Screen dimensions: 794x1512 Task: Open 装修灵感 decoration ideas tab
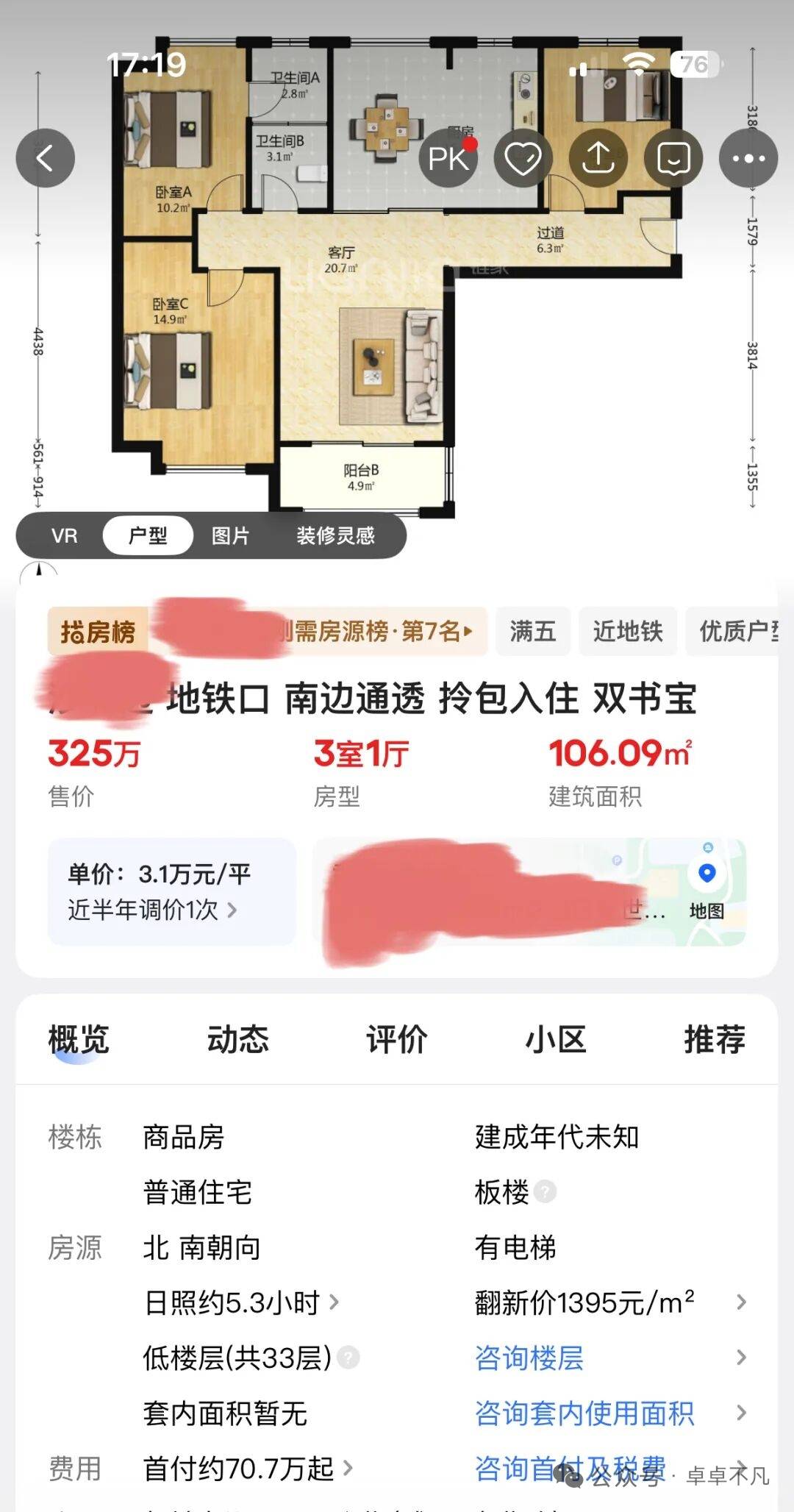click(x=335, y=535)
